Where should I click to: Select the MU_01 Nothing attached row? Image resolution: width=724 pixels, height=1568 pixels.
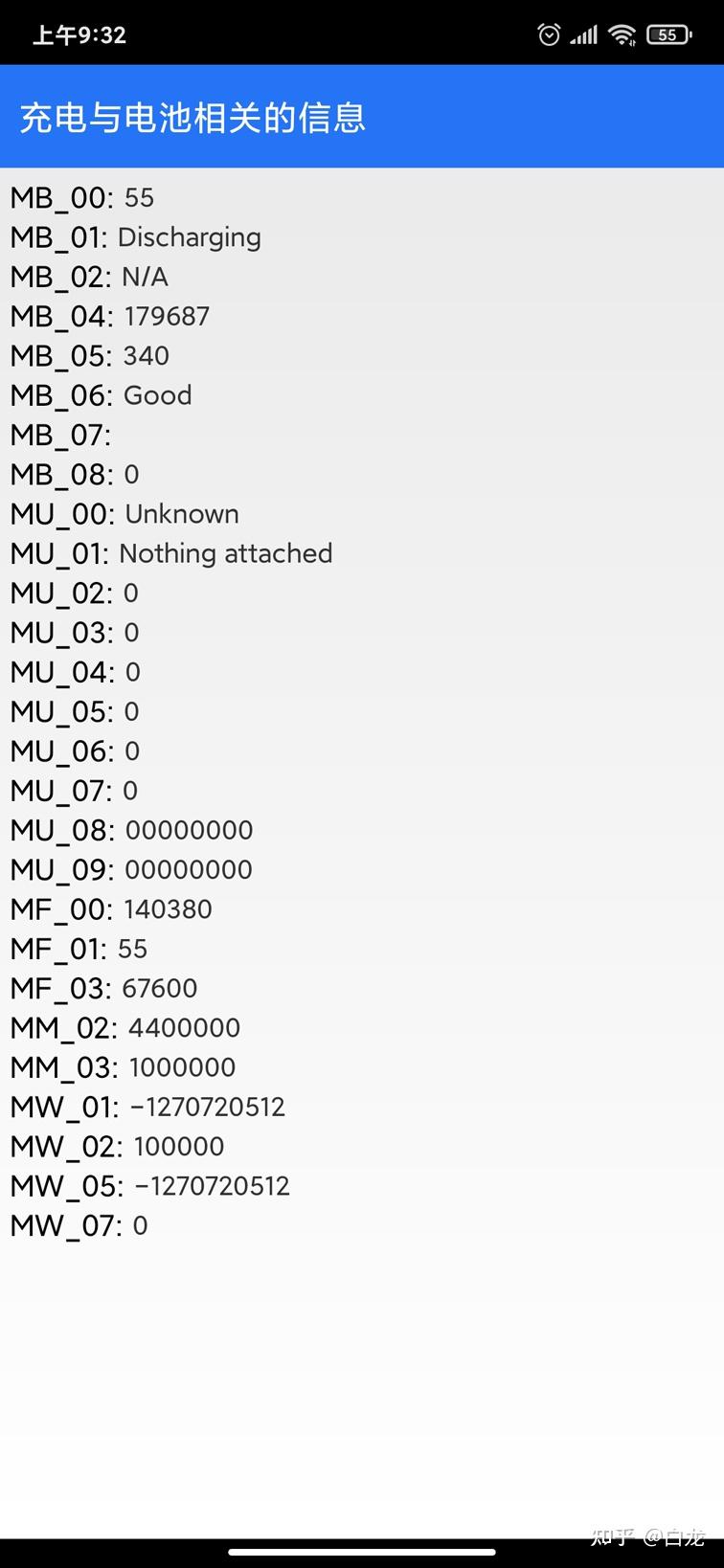(x=170, y=553)
